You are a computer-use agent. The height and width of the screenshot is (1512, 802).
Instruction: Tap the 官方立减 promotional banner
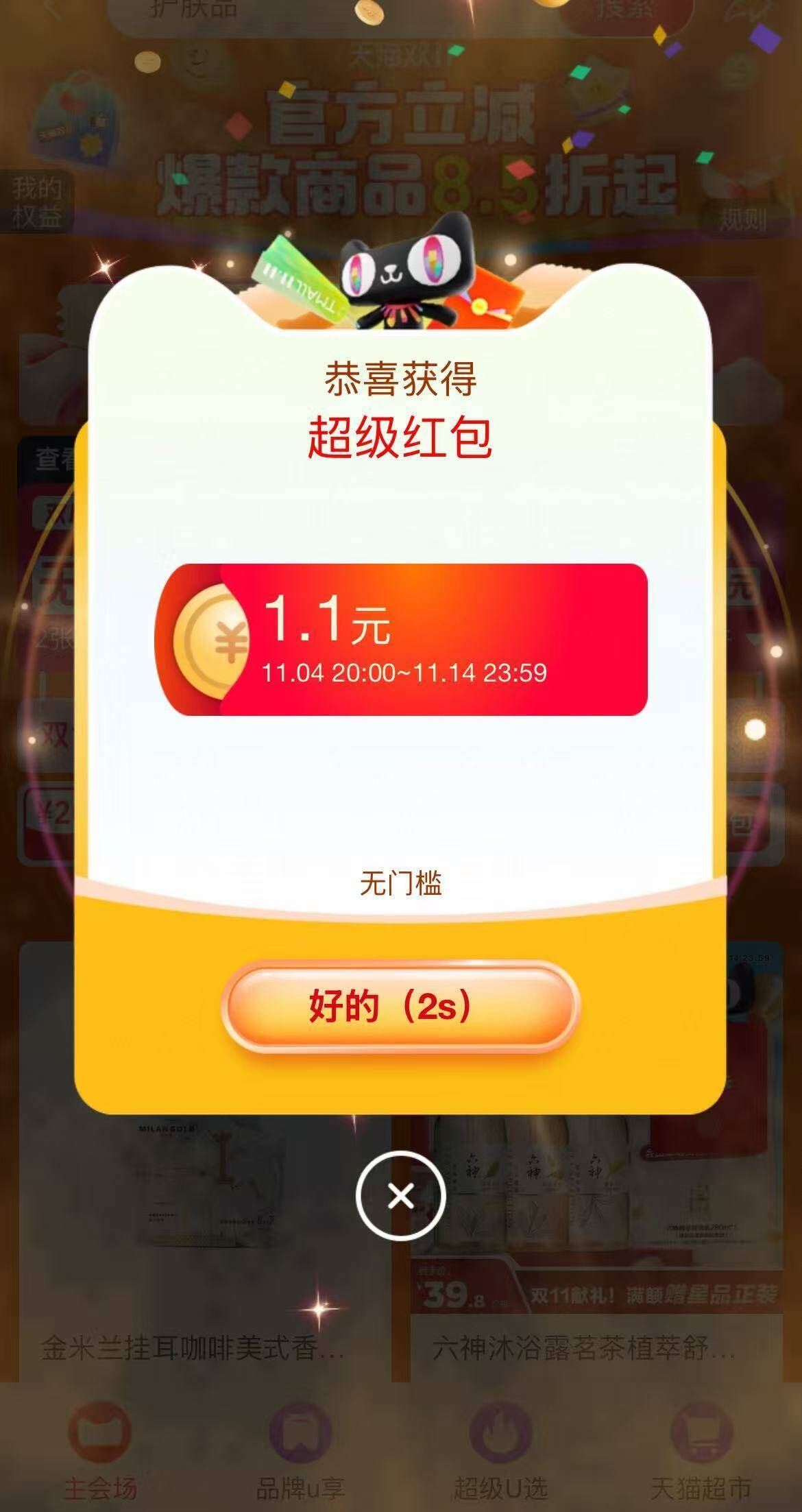401,151
